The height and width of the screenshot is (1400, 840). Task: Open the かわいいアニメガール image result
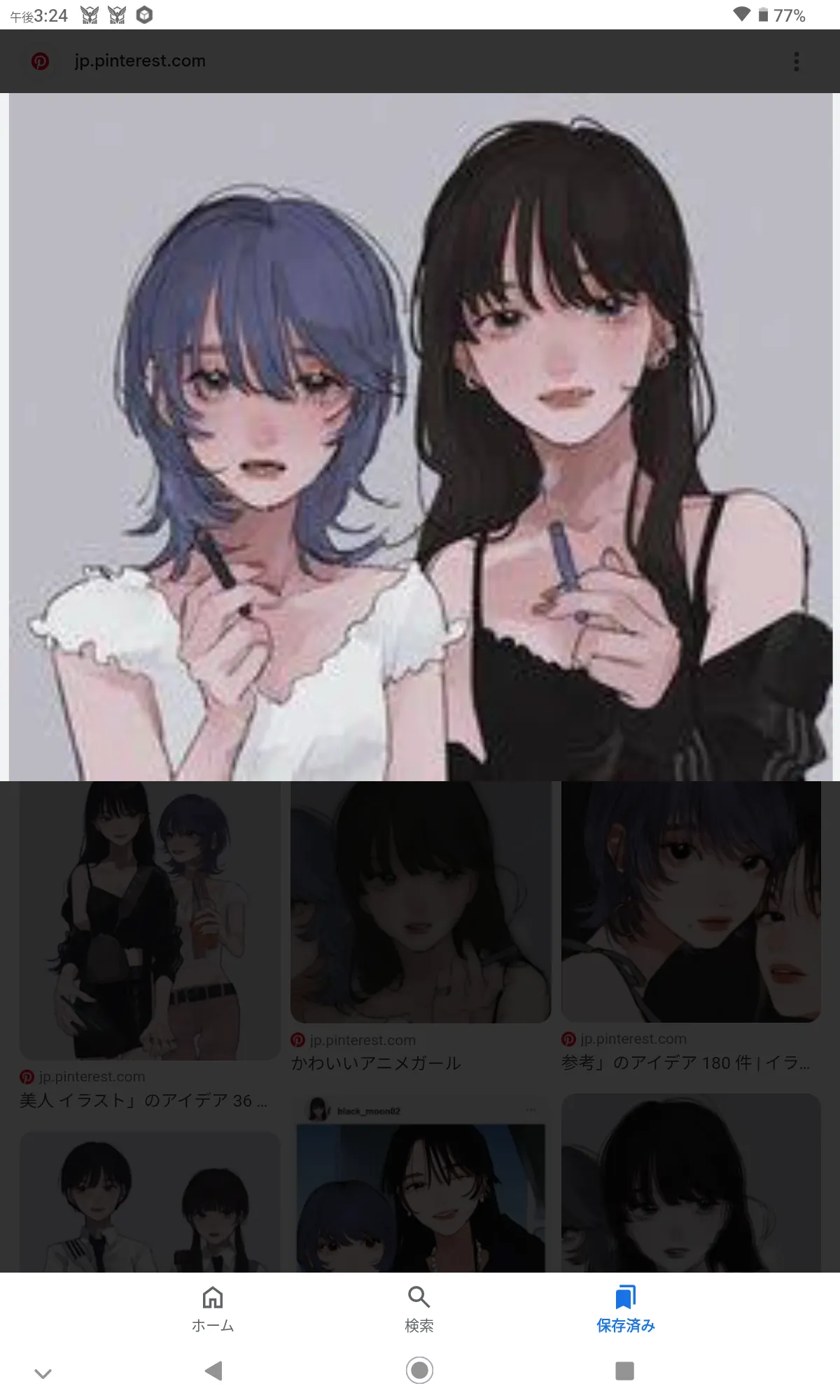pos(421,902)
